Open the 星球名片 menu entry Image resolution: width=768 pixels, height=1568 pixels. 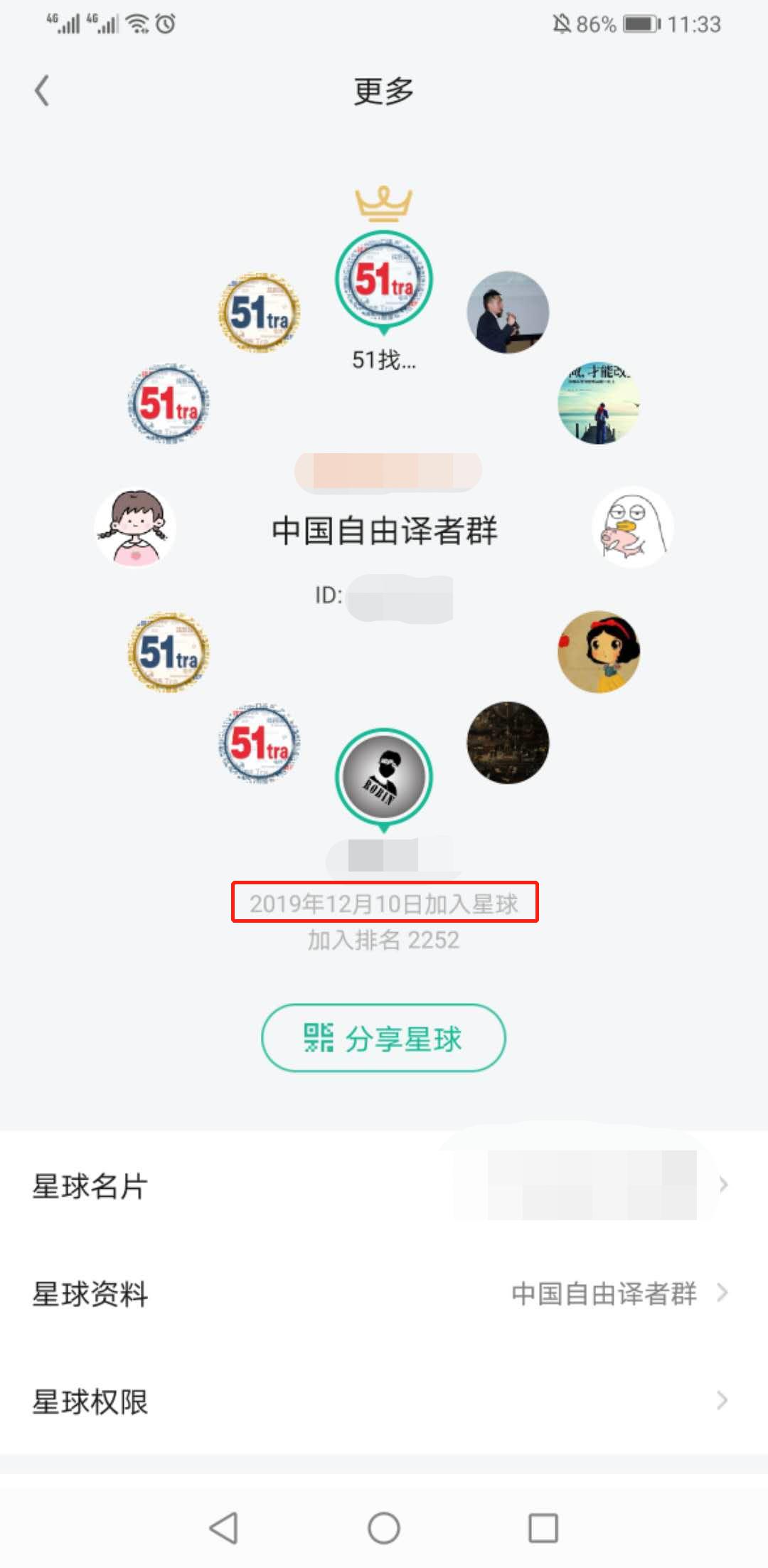(x=89, y=1187)
